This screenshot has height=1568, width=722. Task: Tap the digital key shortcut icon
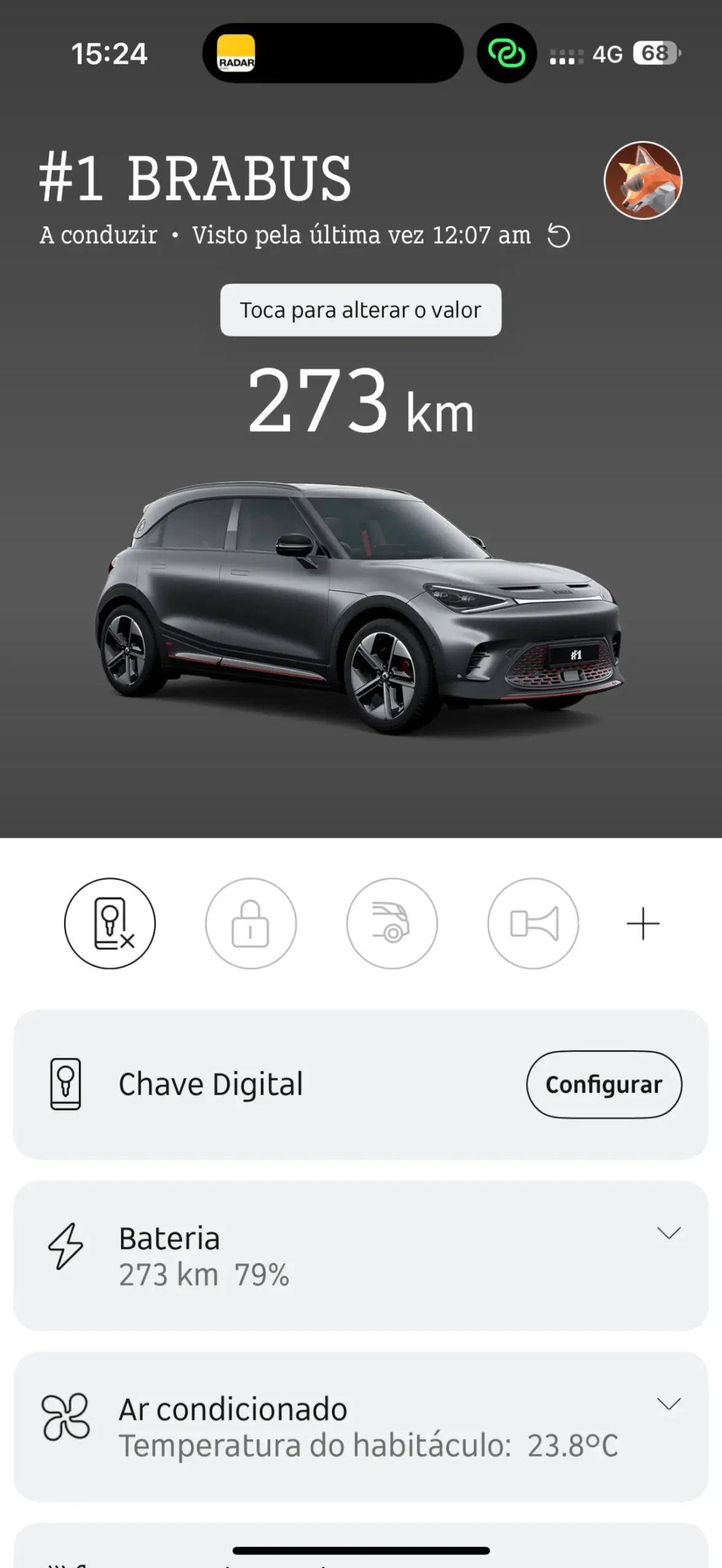(110, 923)
